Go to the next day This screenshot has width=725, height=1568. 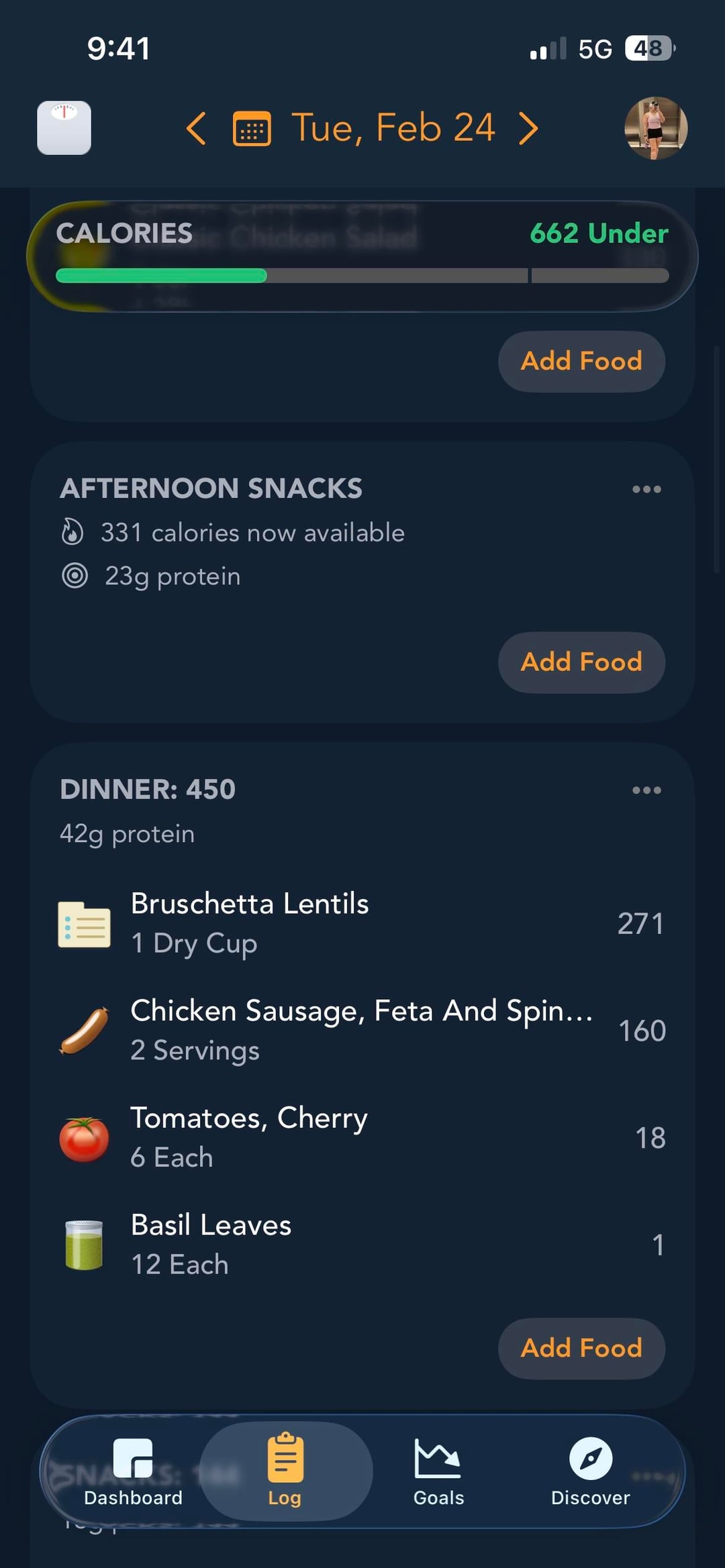point(529,128)
